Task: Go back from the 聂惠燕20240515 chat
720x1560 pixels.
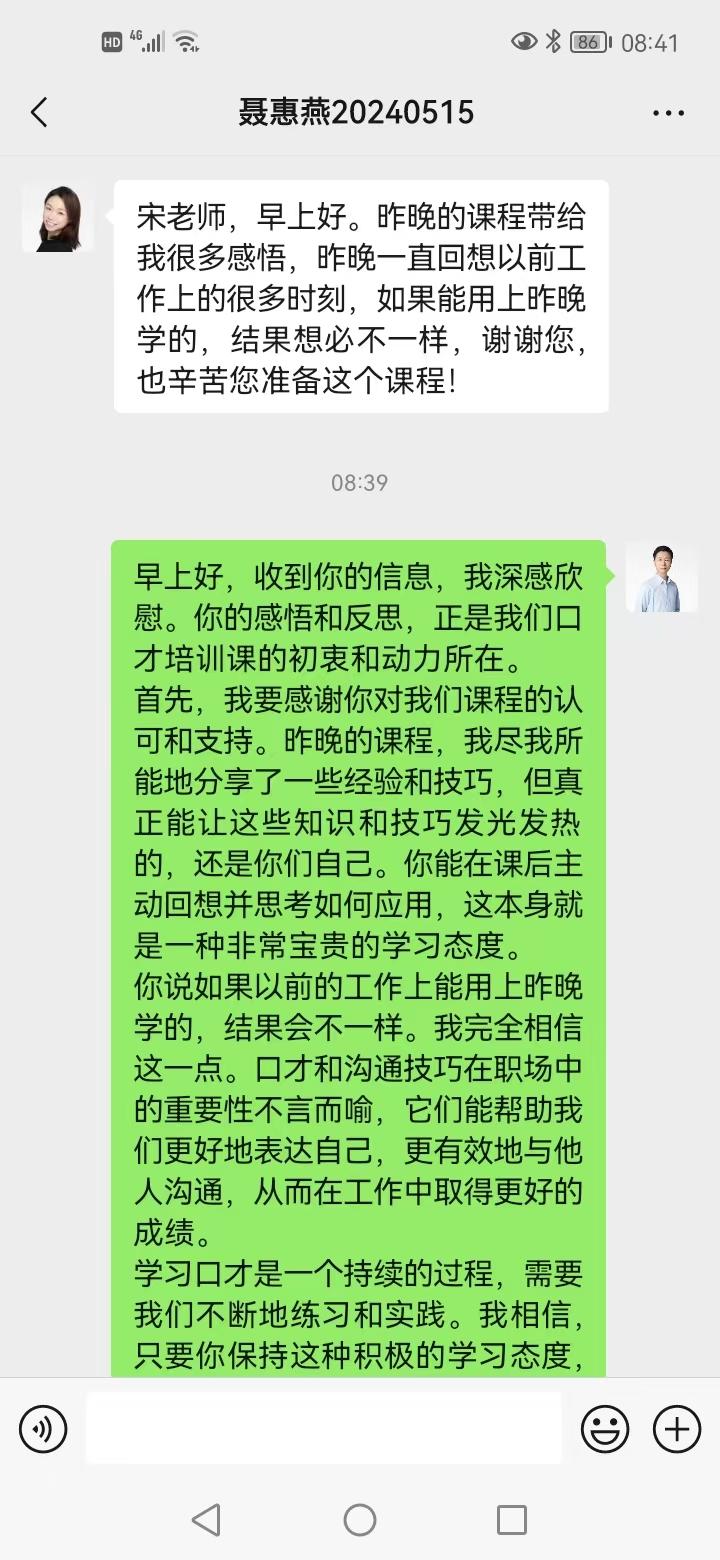Action: [39, 112]
